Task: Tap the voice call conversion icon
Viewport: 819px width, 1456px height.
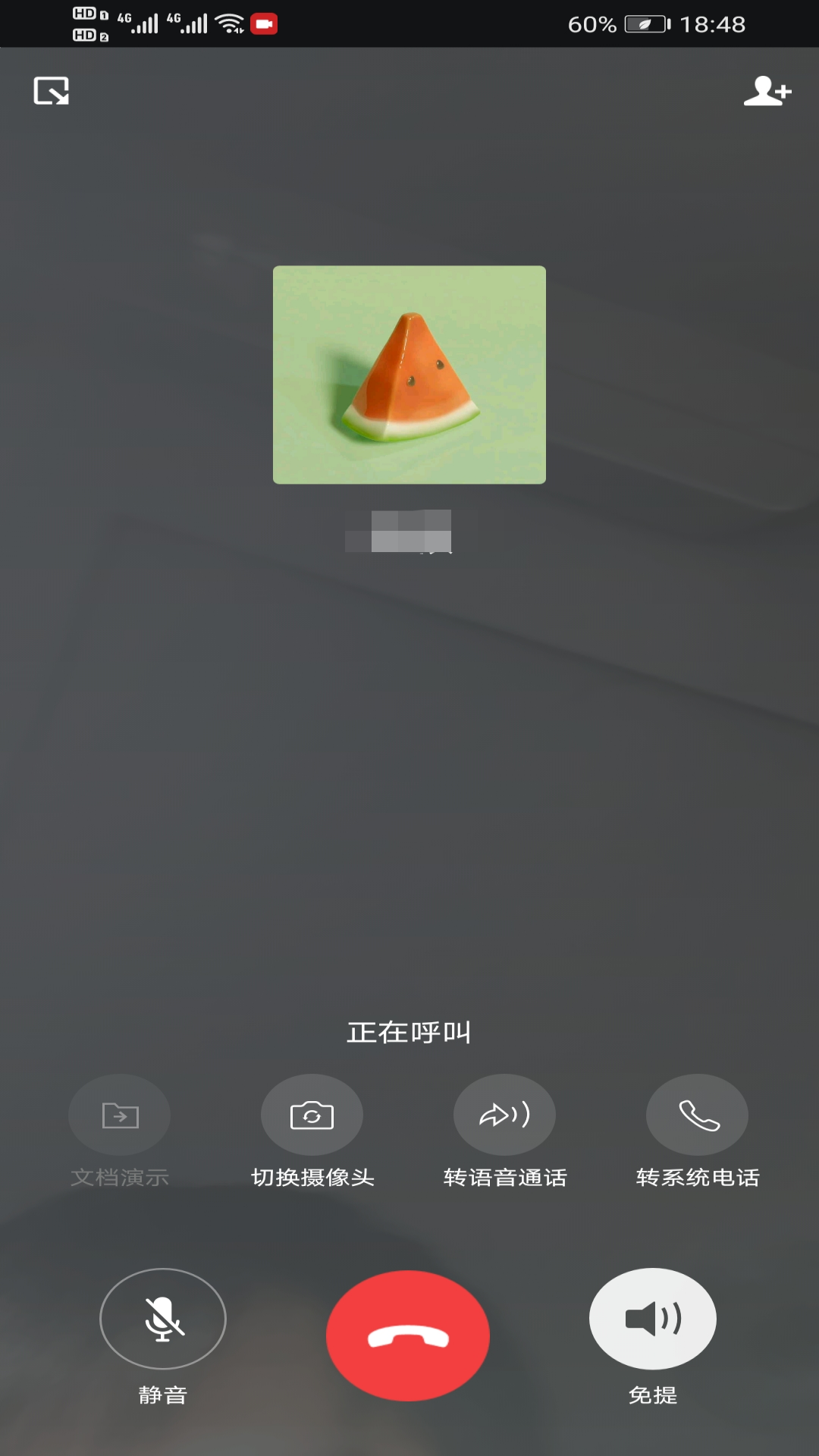Action: point(504,1115)
